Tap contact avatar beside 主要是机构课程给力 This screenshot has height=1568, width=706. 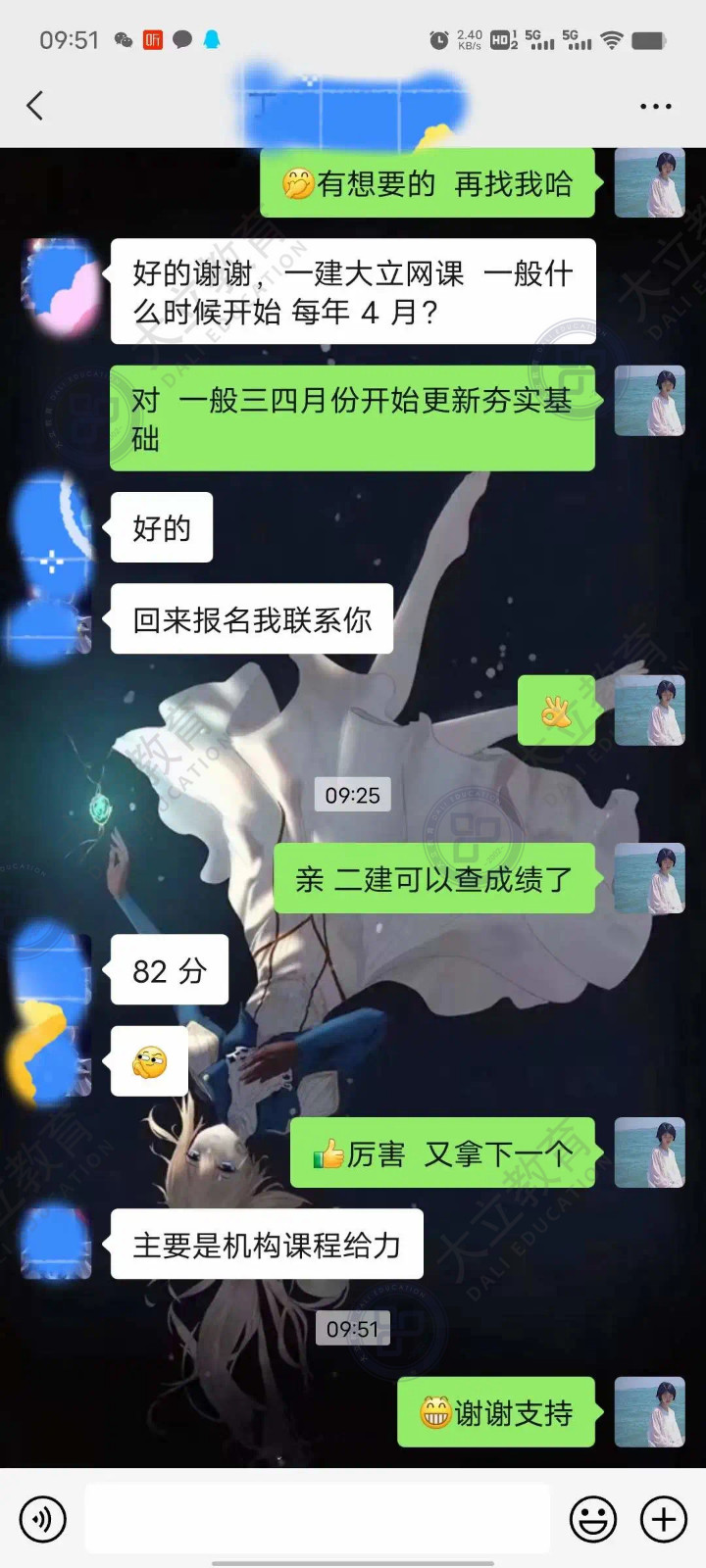pyautogui.click(x=56, y=1244)
